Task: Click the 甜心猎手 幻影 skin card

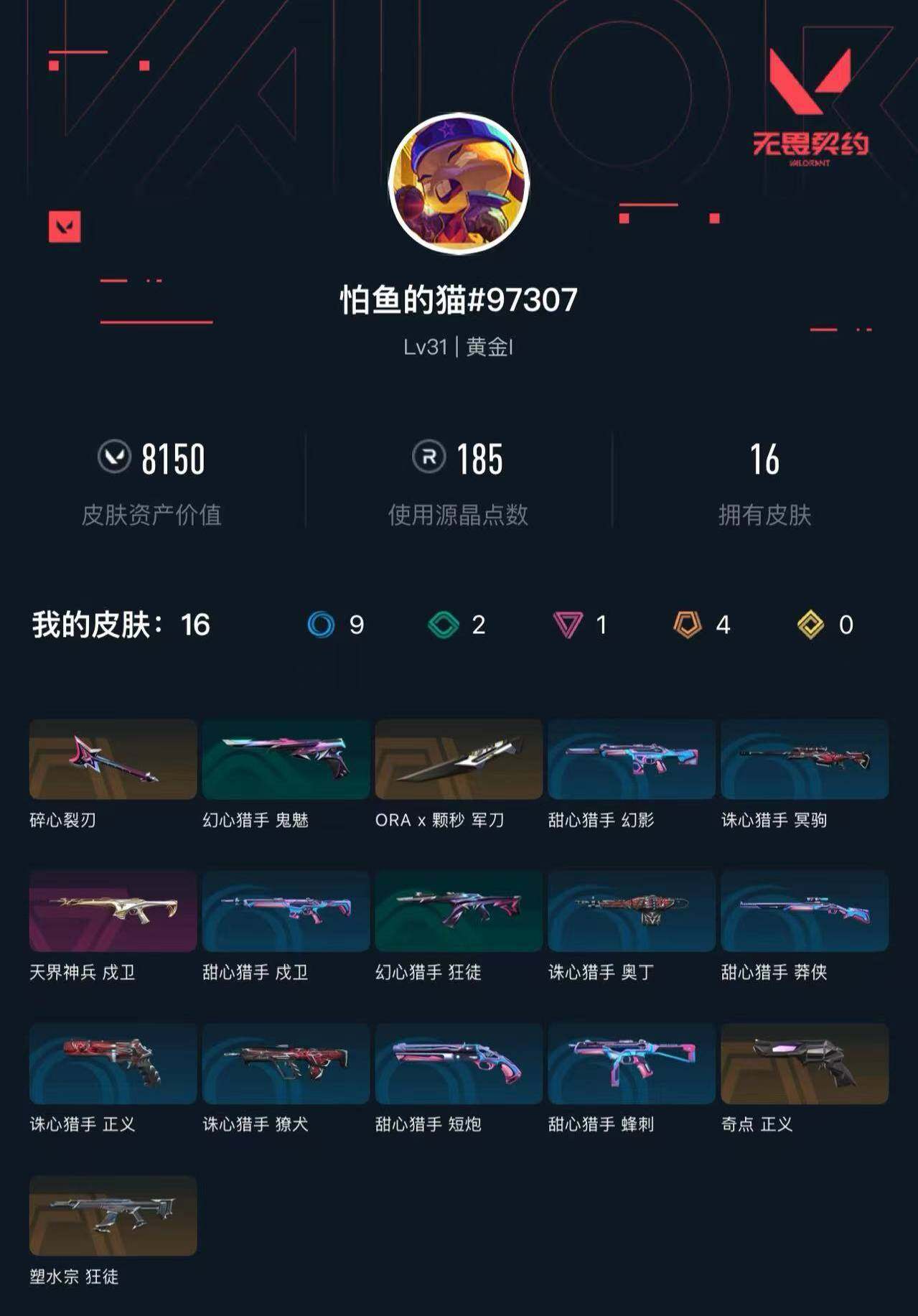Action: [x=630, y=760]
